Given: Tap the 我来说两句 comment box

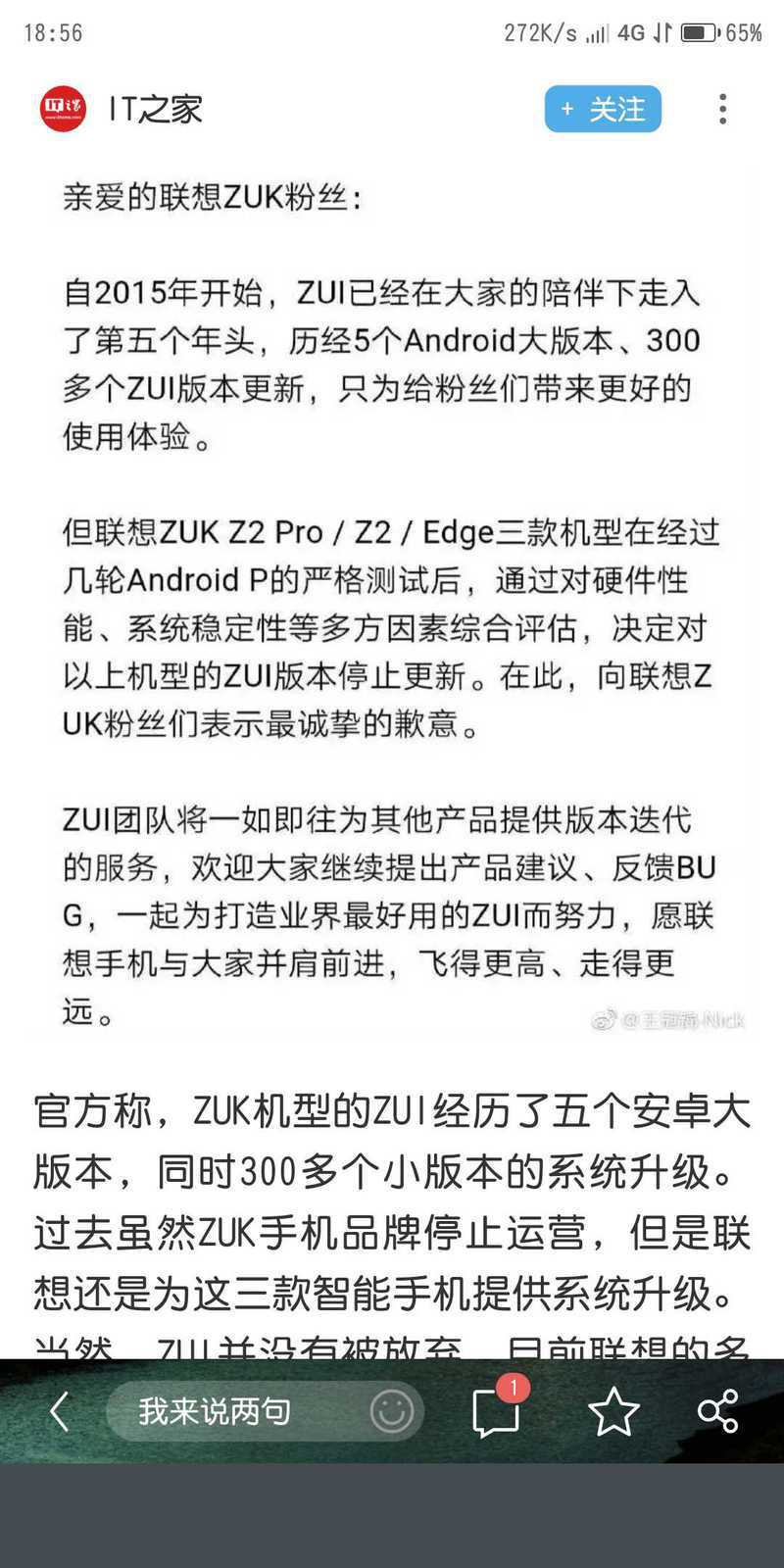Looking at the screenshot, I should pyautogui.click(x=265, y=1411).
